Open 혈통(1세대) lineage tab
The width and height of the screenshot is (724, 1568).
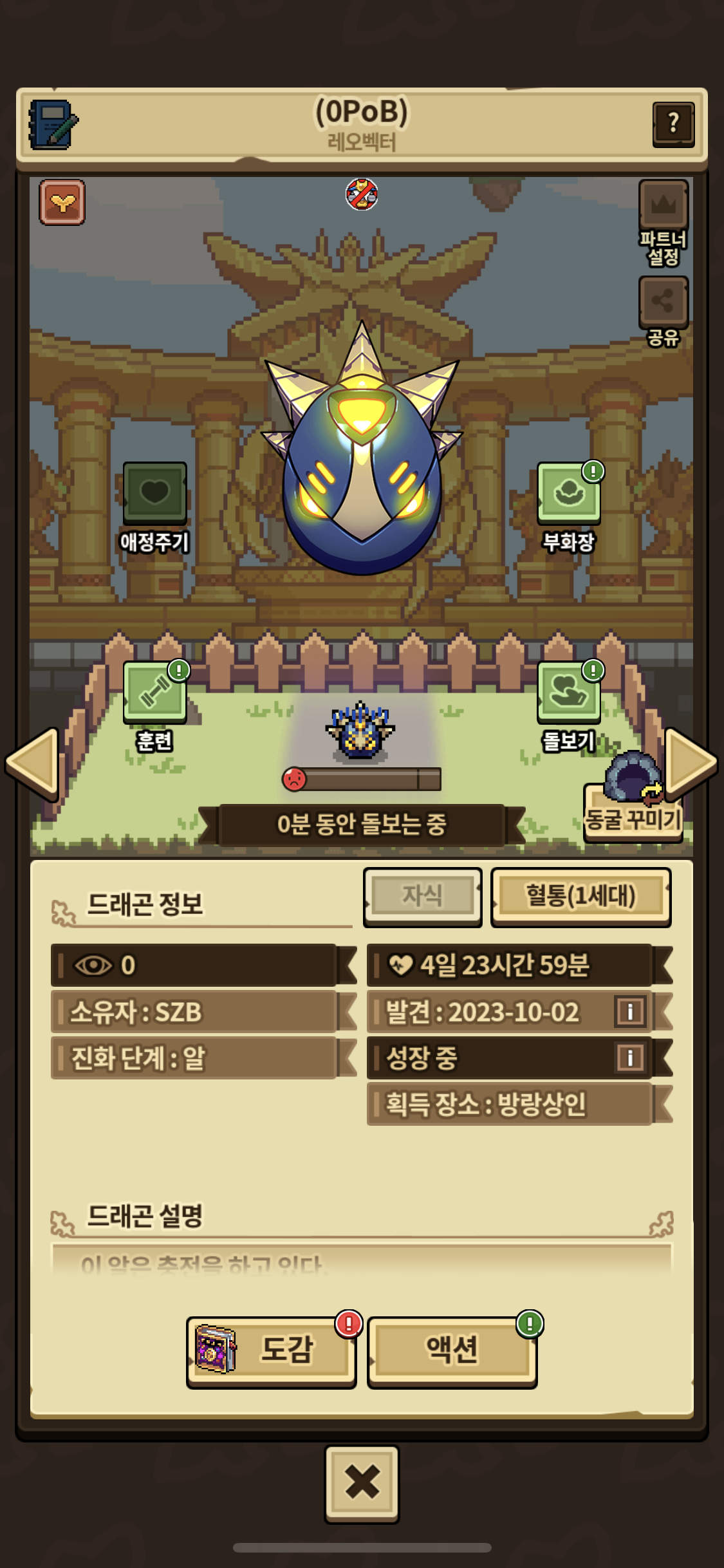(x=580, y=896)
